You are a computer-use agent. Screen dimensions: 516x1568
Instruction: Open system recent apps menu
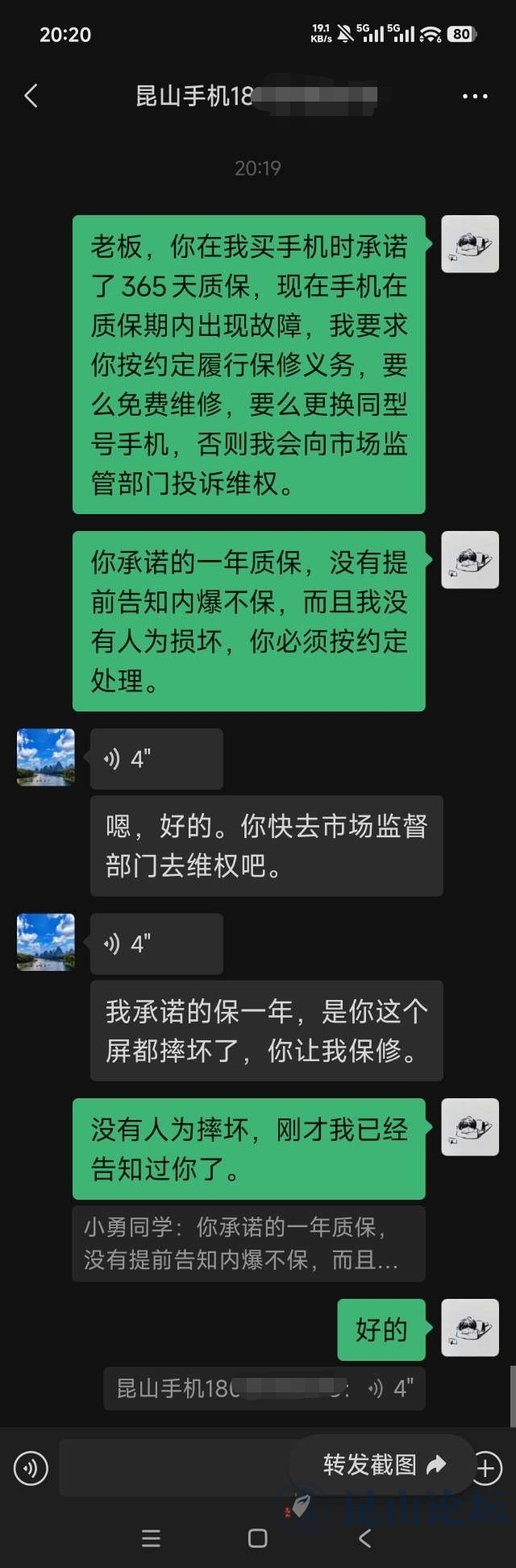pyautogui.click(x=151, y=1539)
